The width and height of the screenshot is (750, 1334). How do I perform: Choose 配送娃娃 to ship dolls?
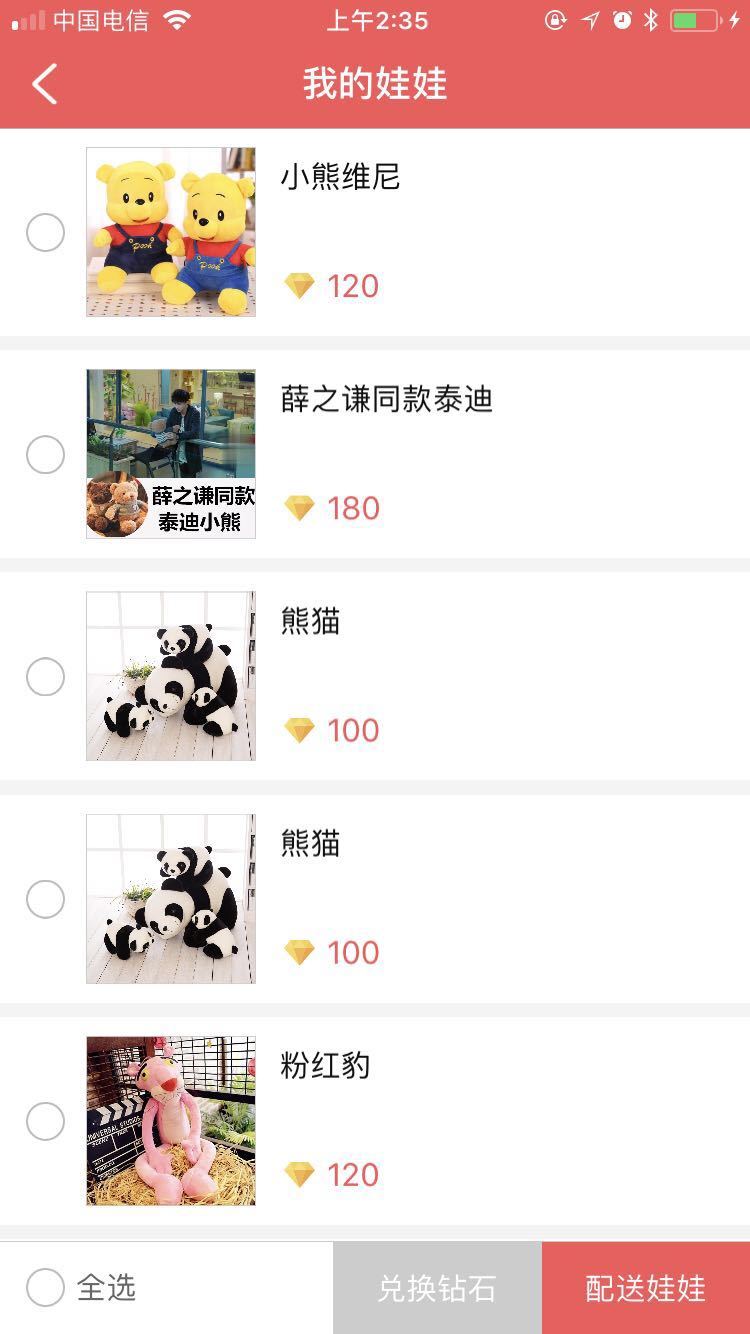(x=646, y=1288)
